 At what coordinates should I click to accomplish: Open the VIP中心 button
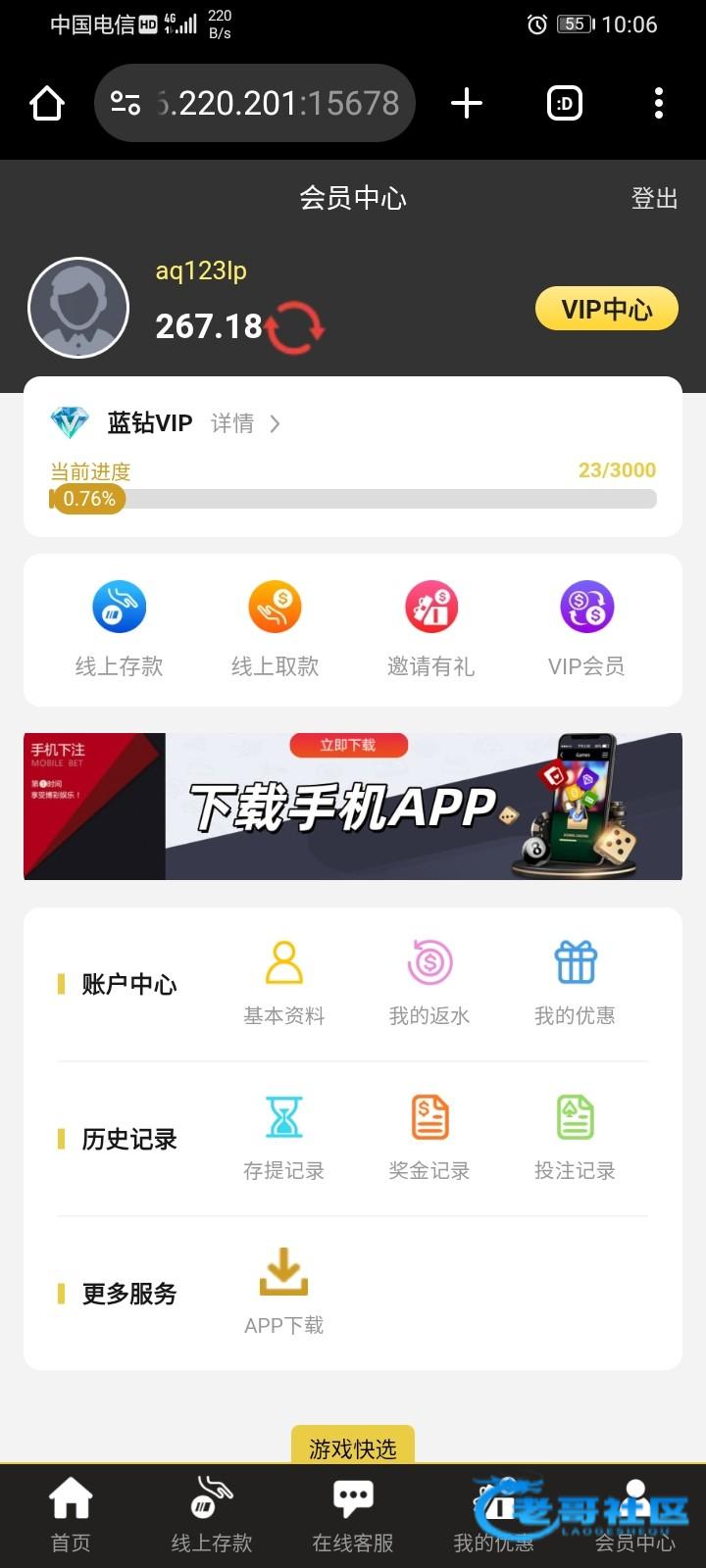tap(606, 310)
